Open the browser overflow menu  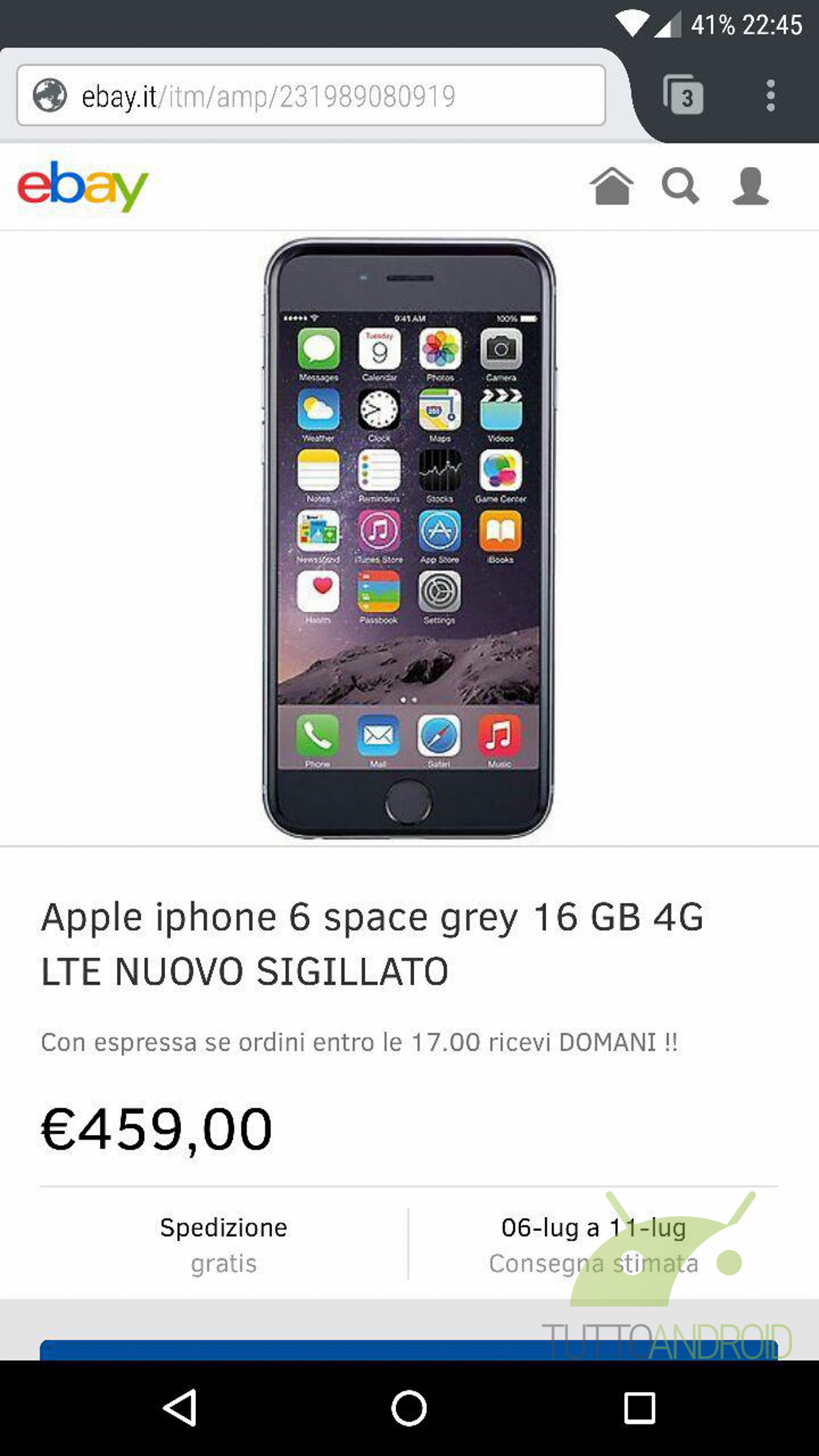770,95
